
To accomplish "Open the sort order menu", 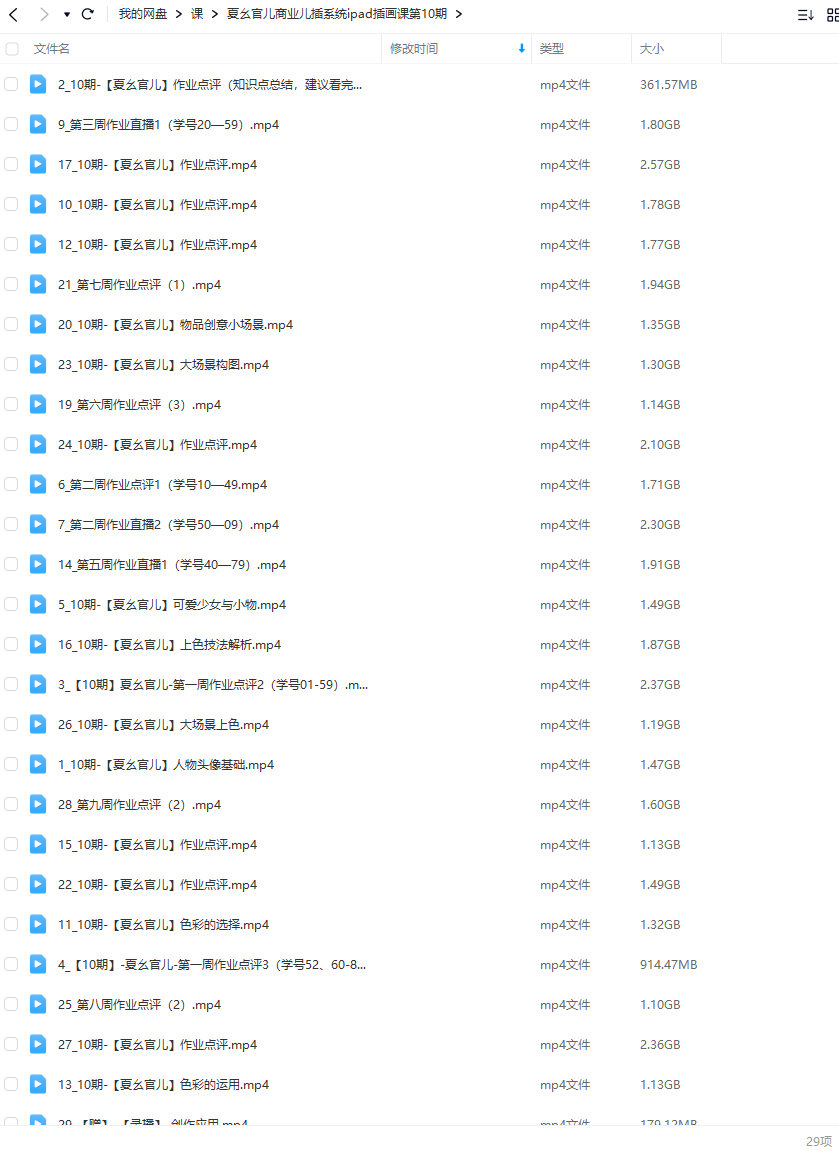I will [805, 15].
